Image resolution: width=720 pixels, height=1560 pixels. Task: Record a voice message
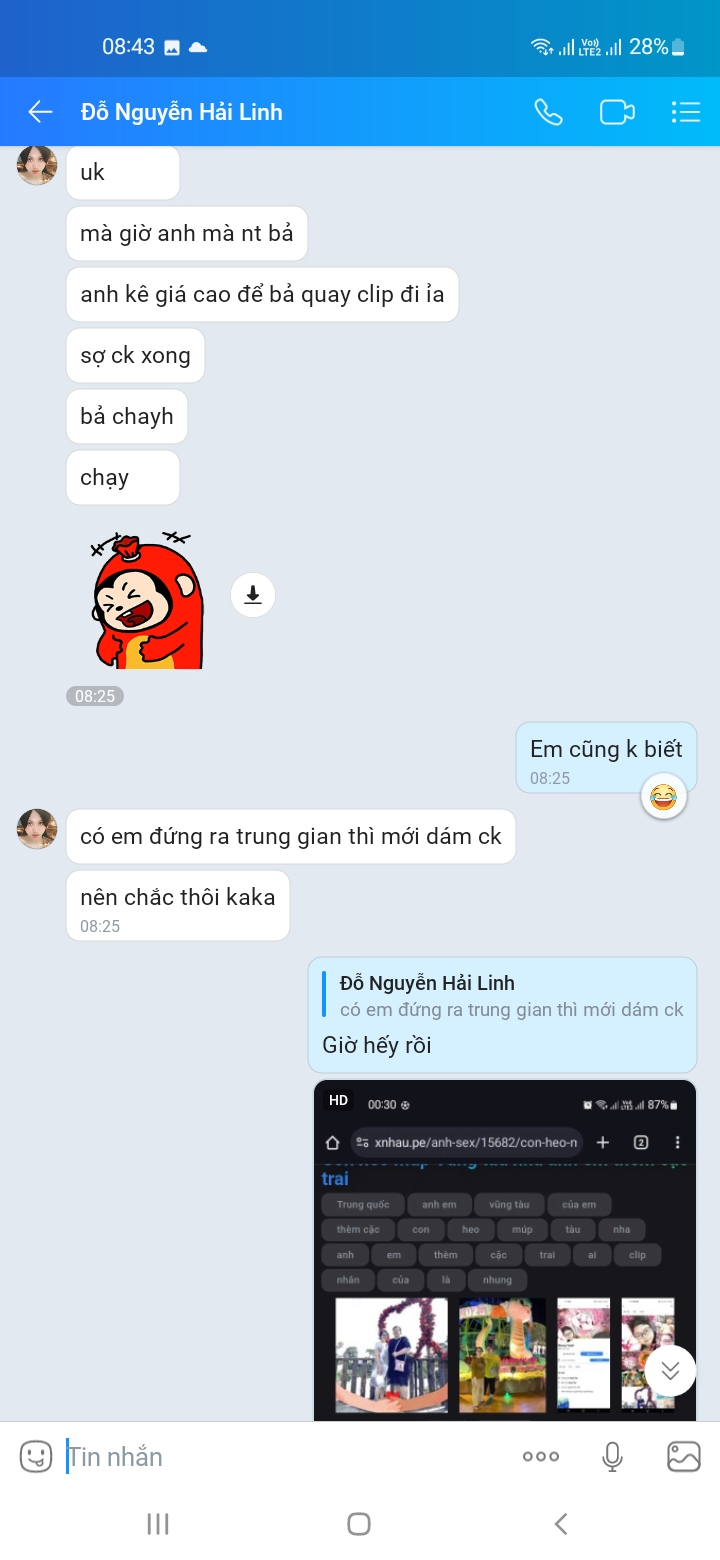tap(612, 1457)
